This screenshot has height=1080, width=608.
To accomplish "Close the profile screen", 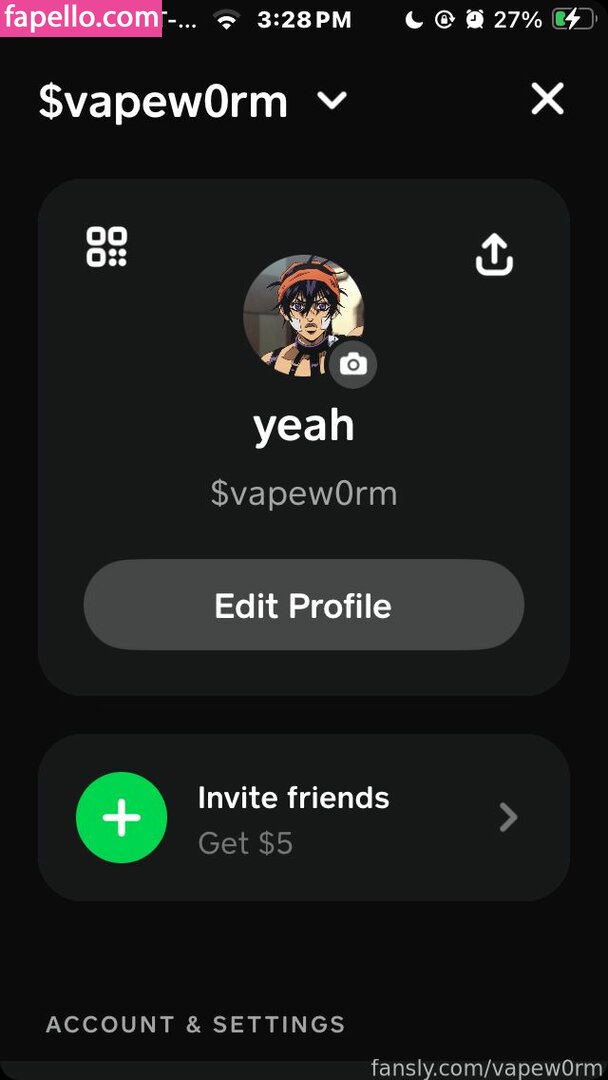I will (x=547, y=99).
